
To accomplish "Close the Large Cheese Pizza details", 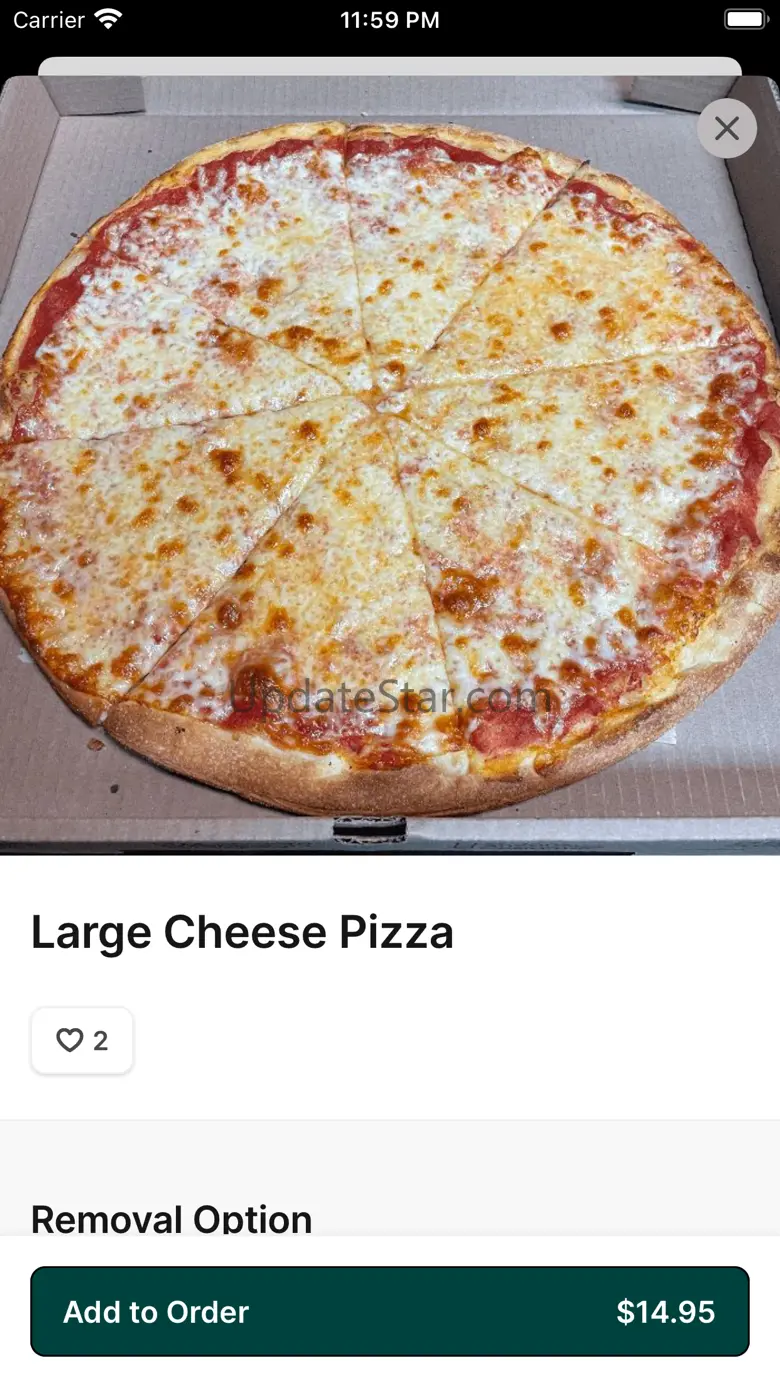I will [727, 128].
